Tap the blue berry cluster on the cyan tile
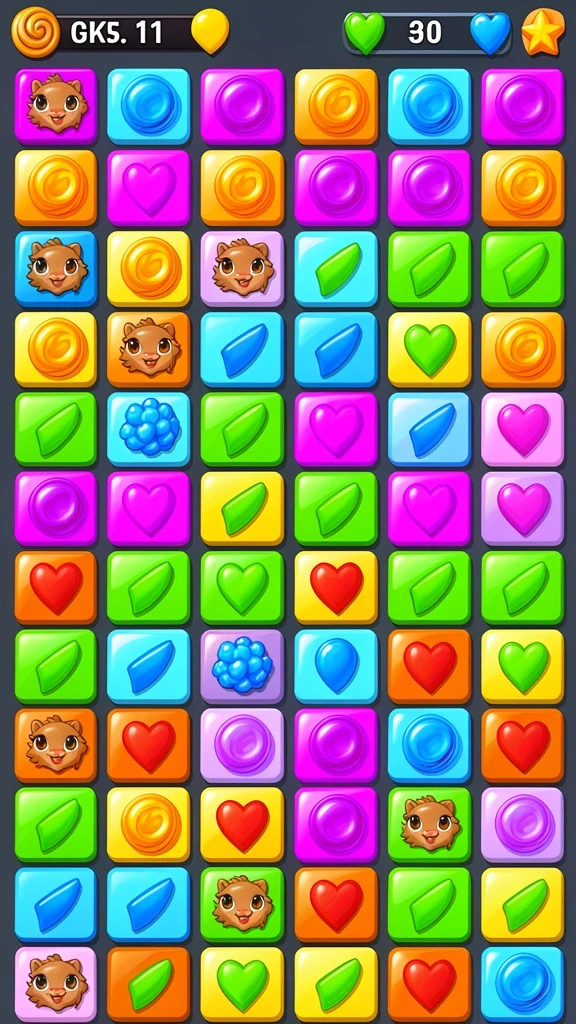 tap(150, 428)
